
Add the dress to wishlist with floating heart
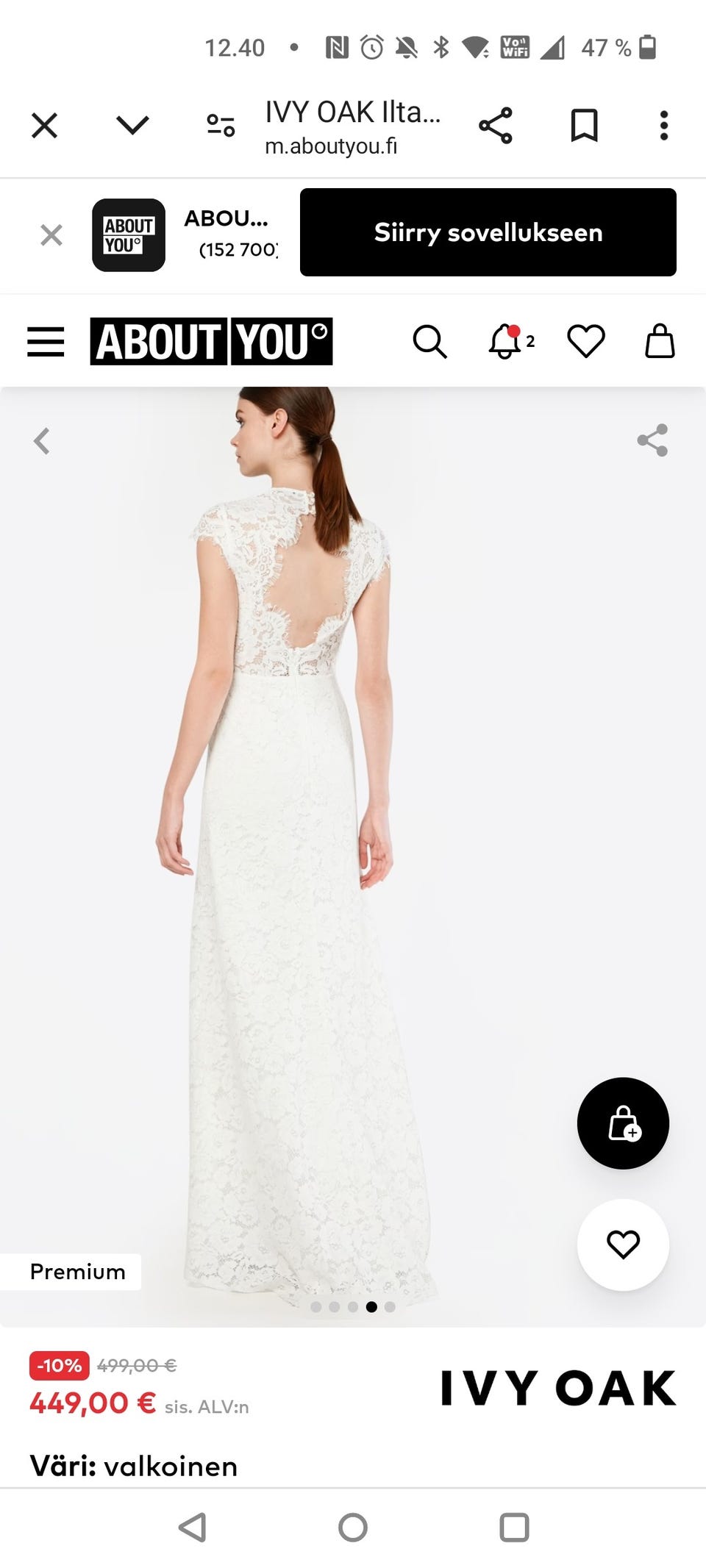point(623,1245)
